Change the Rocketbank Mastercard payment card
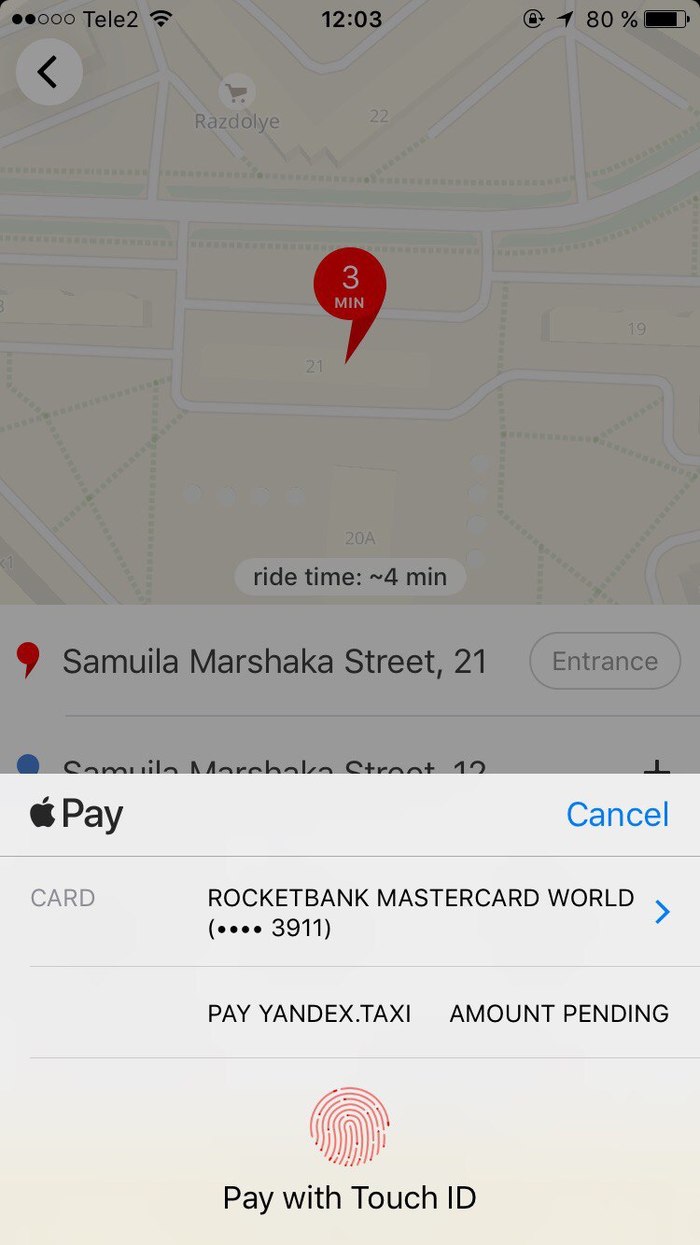This screenshot has width=700, height=1245. pos(661,912)
